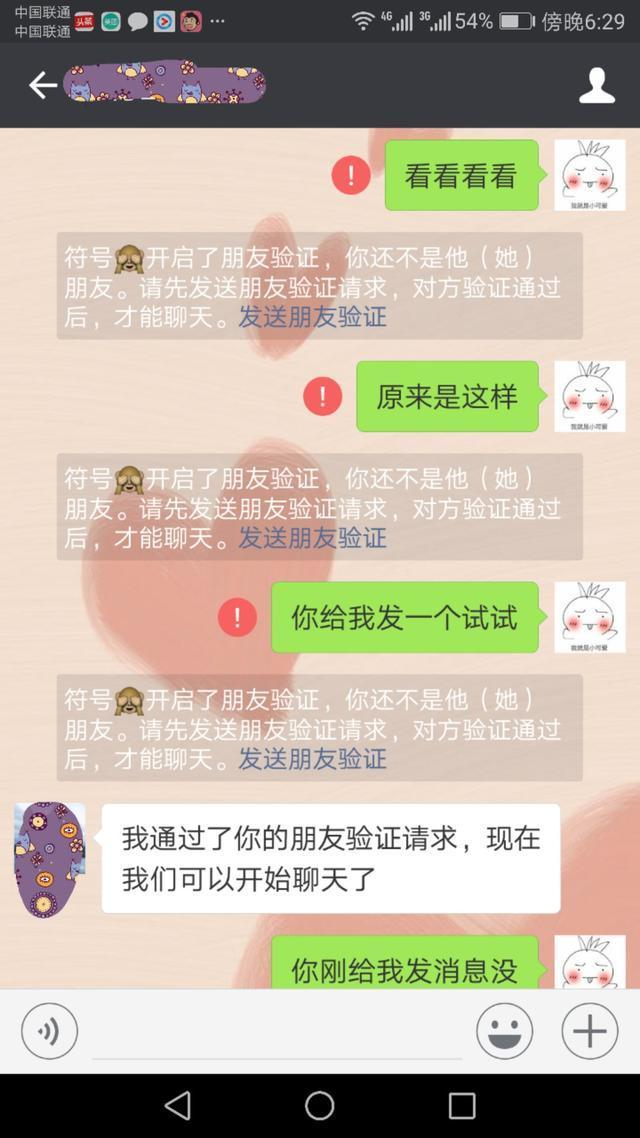Open the system recent apps view
The image size is (640, 1138).
pos(462,1106)
